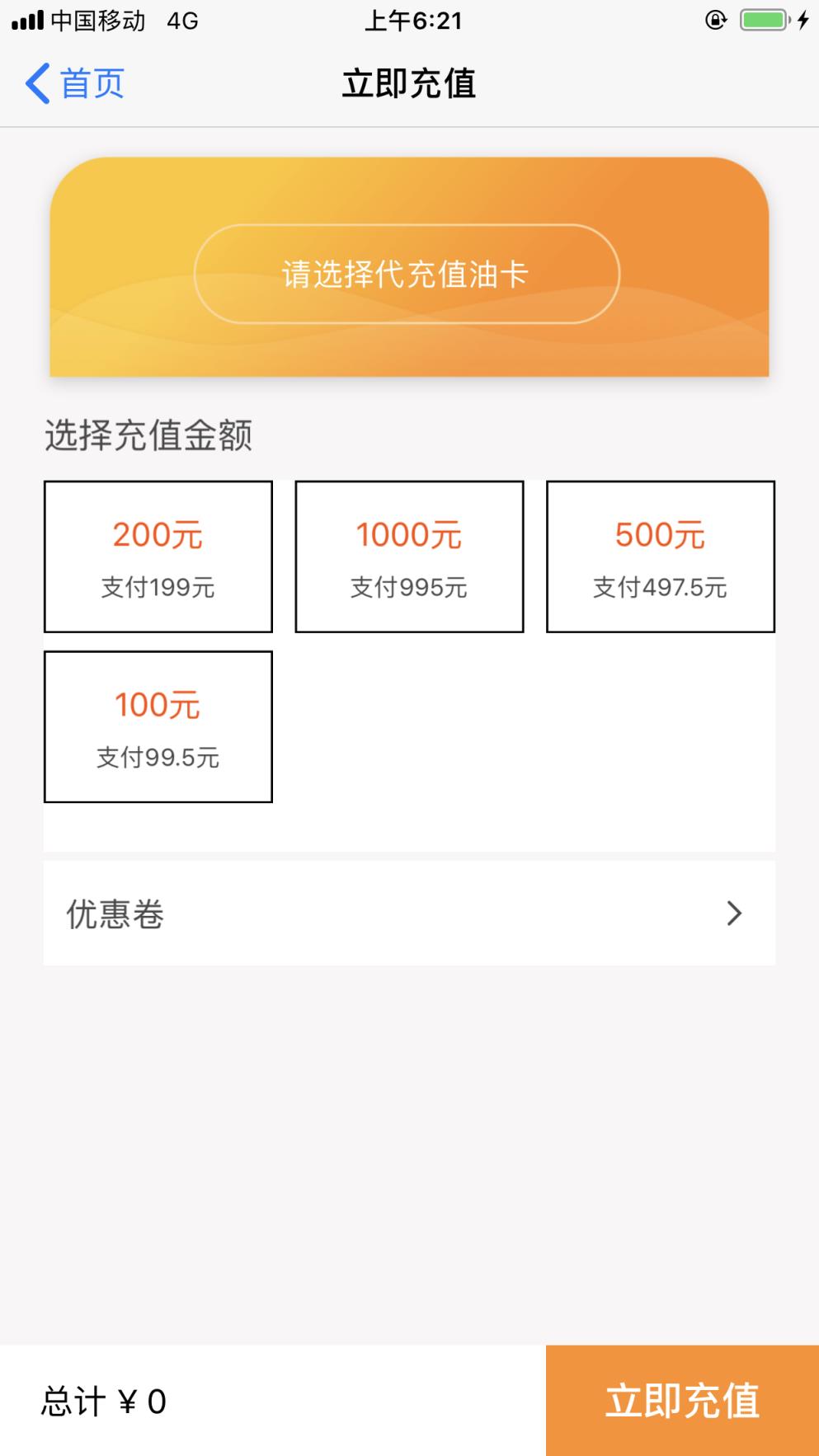Select the 200元 recharge option

tap(158, 556)
